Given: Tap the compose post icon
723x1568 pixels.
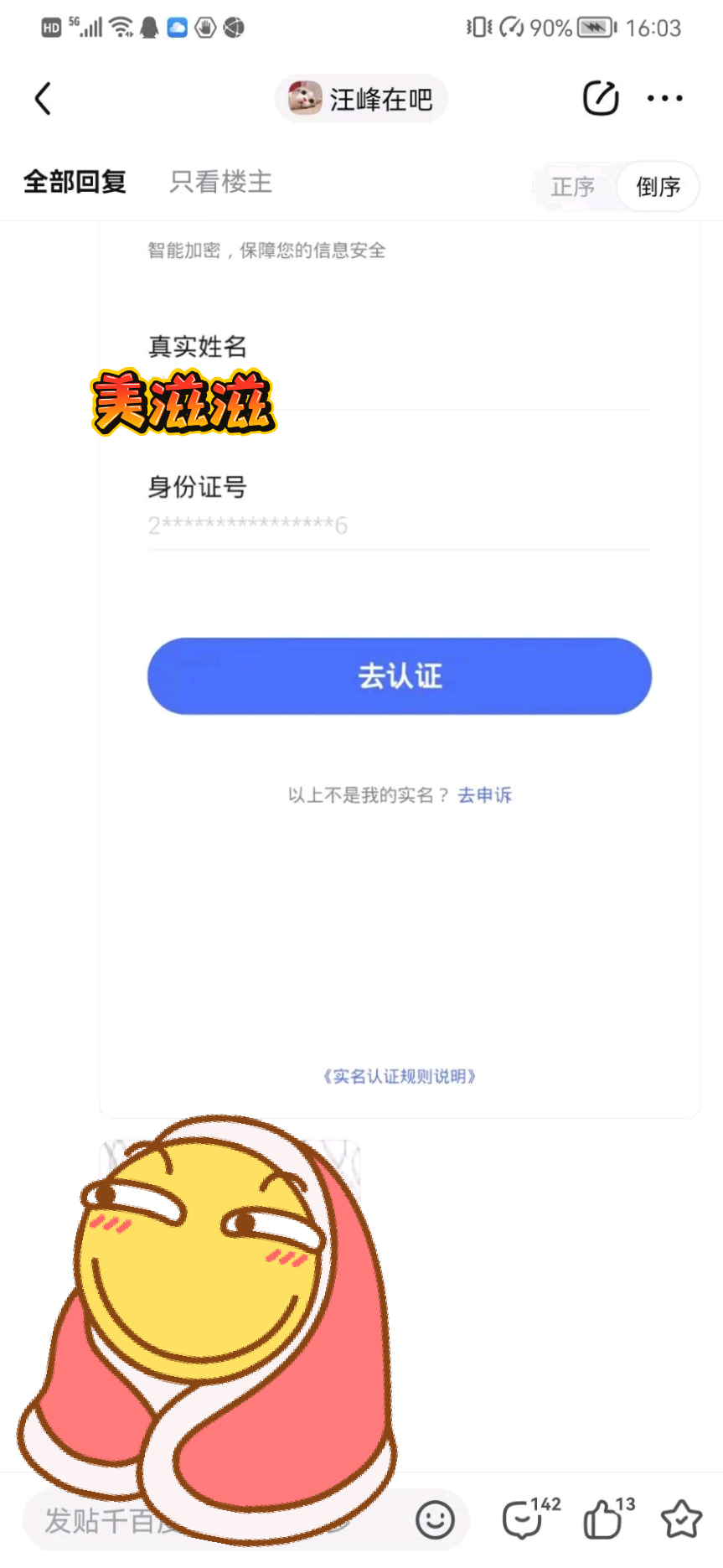Looking at the screenshot, I should click(600, 99).
